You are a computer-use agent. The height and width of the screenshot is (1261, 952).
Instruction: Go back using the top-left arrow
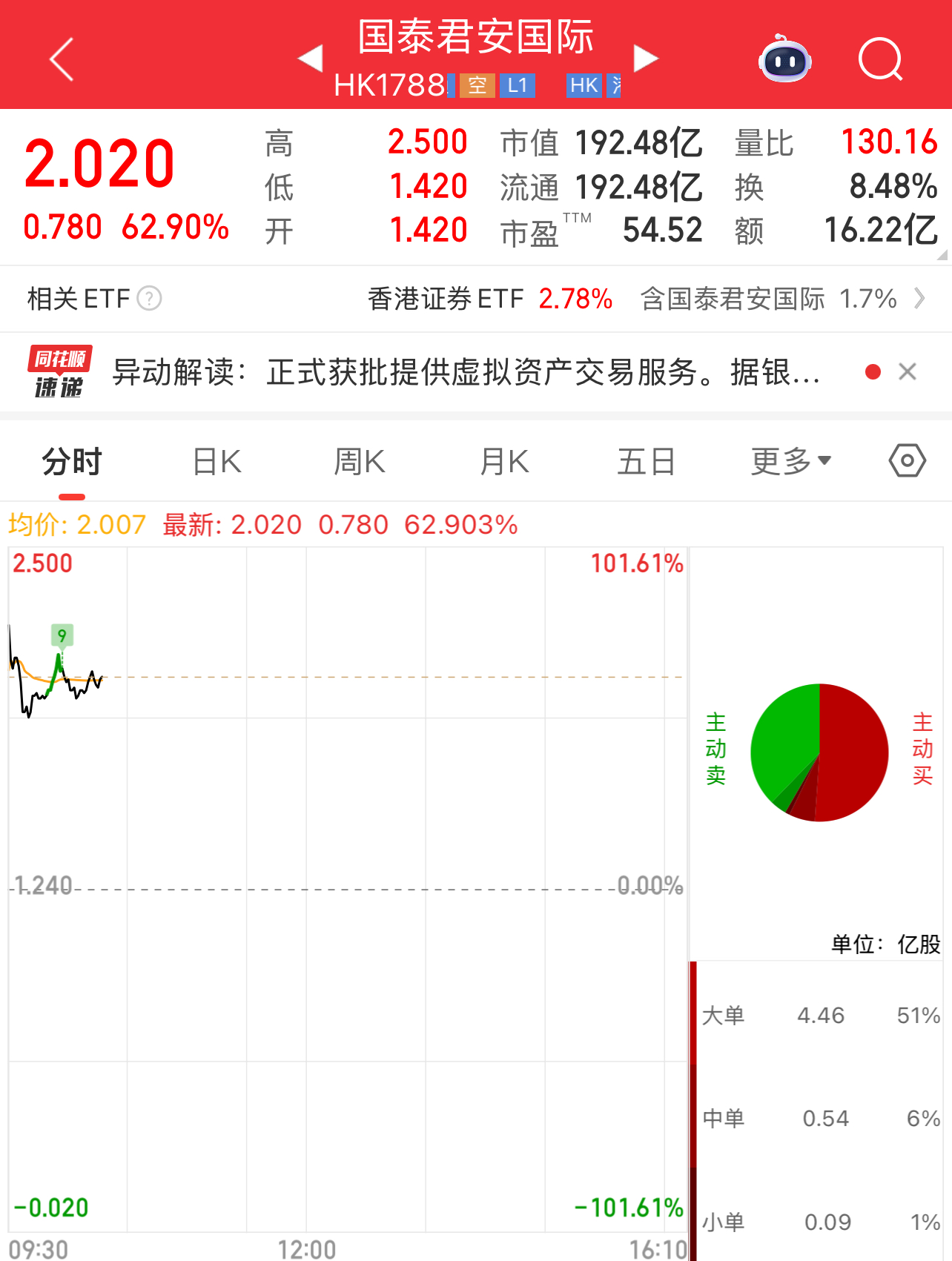coord(62,59)
